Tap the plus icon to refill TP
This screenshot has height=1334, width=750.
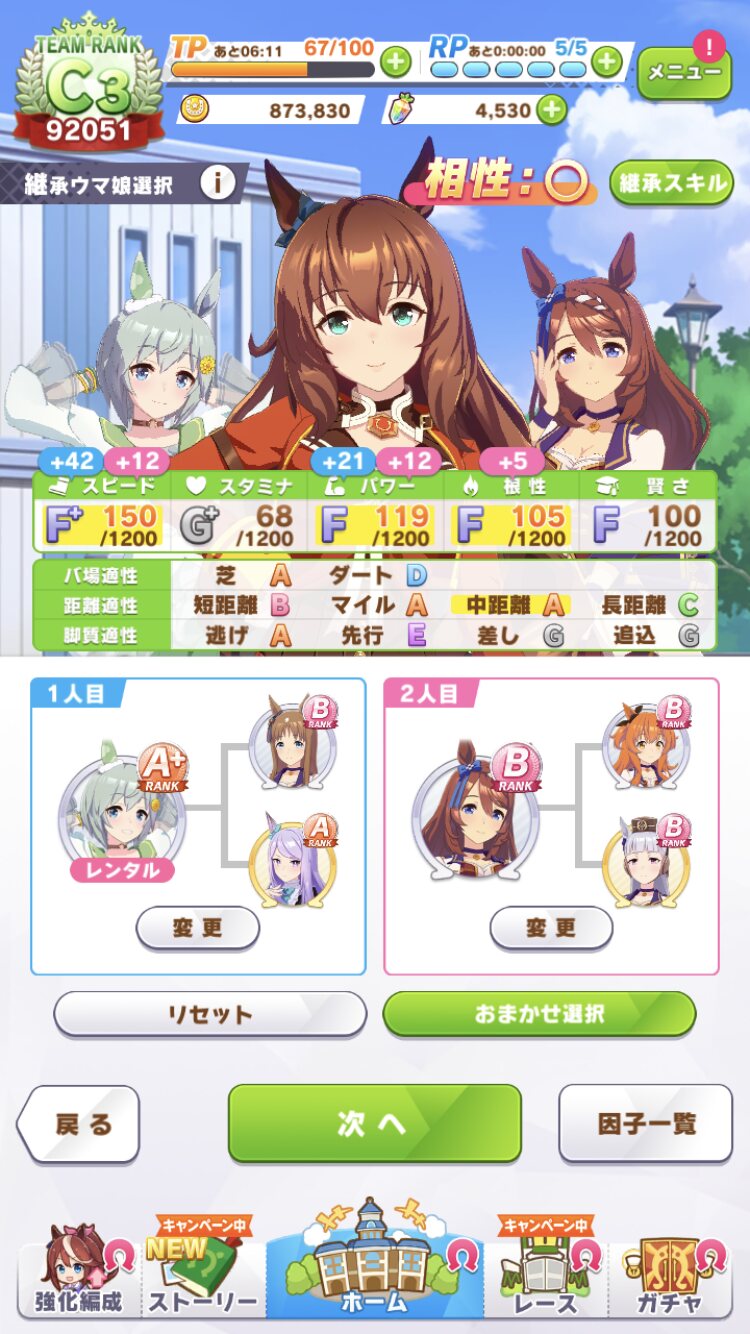tap(396, 62)
